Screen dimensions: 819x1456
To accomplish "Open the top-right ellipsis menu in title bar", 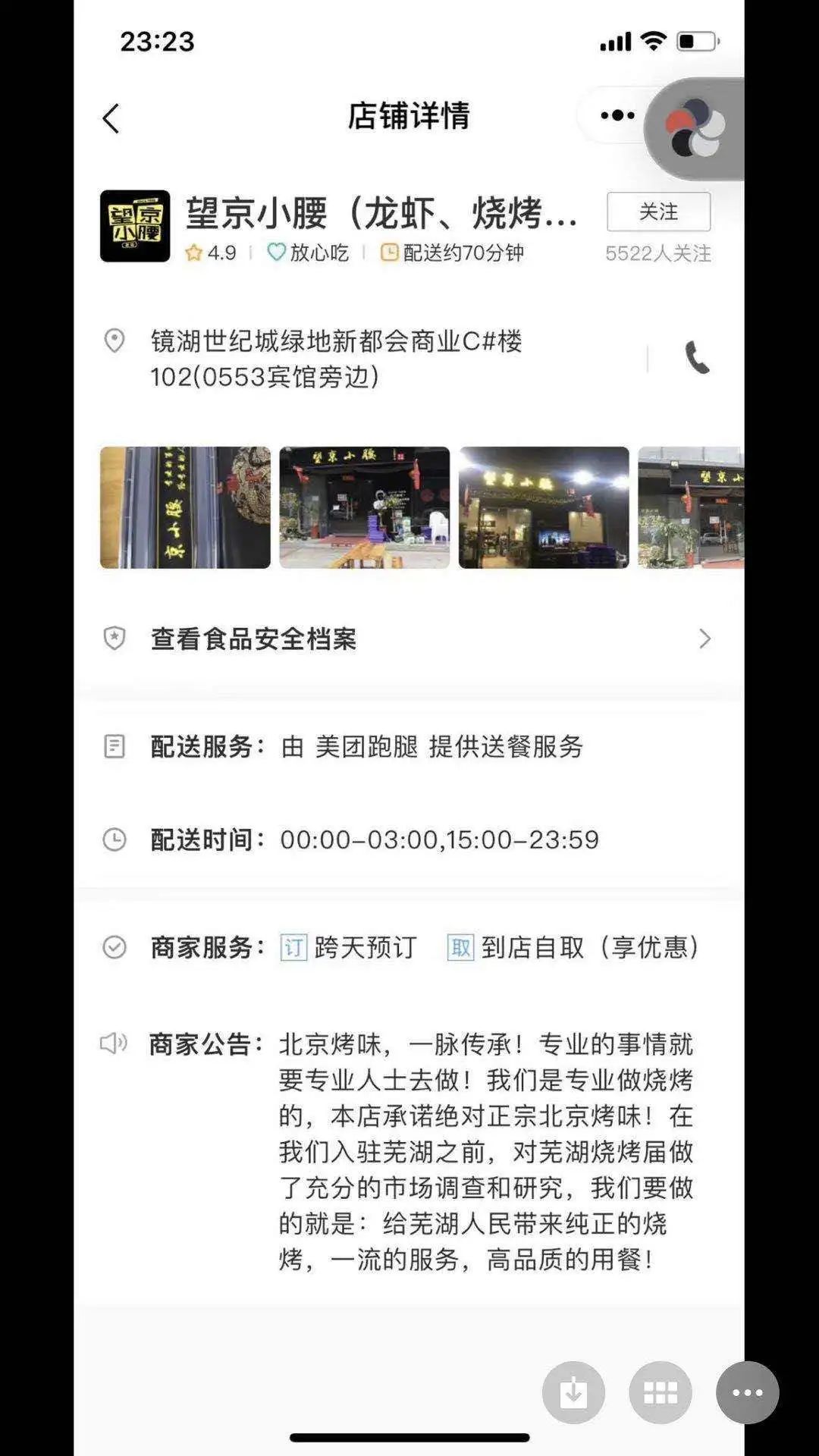I will (618, 115).
